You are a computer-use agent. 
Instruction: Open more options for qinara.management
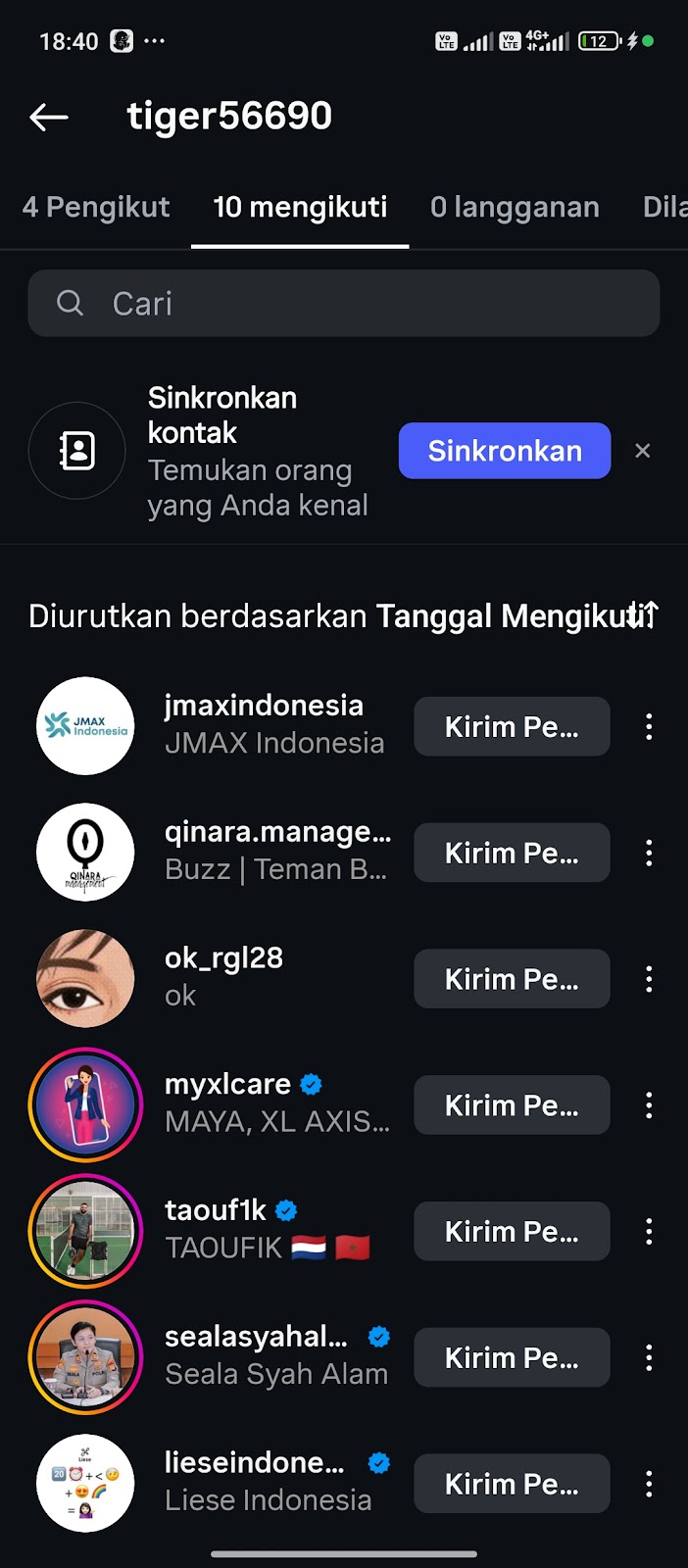649,854
